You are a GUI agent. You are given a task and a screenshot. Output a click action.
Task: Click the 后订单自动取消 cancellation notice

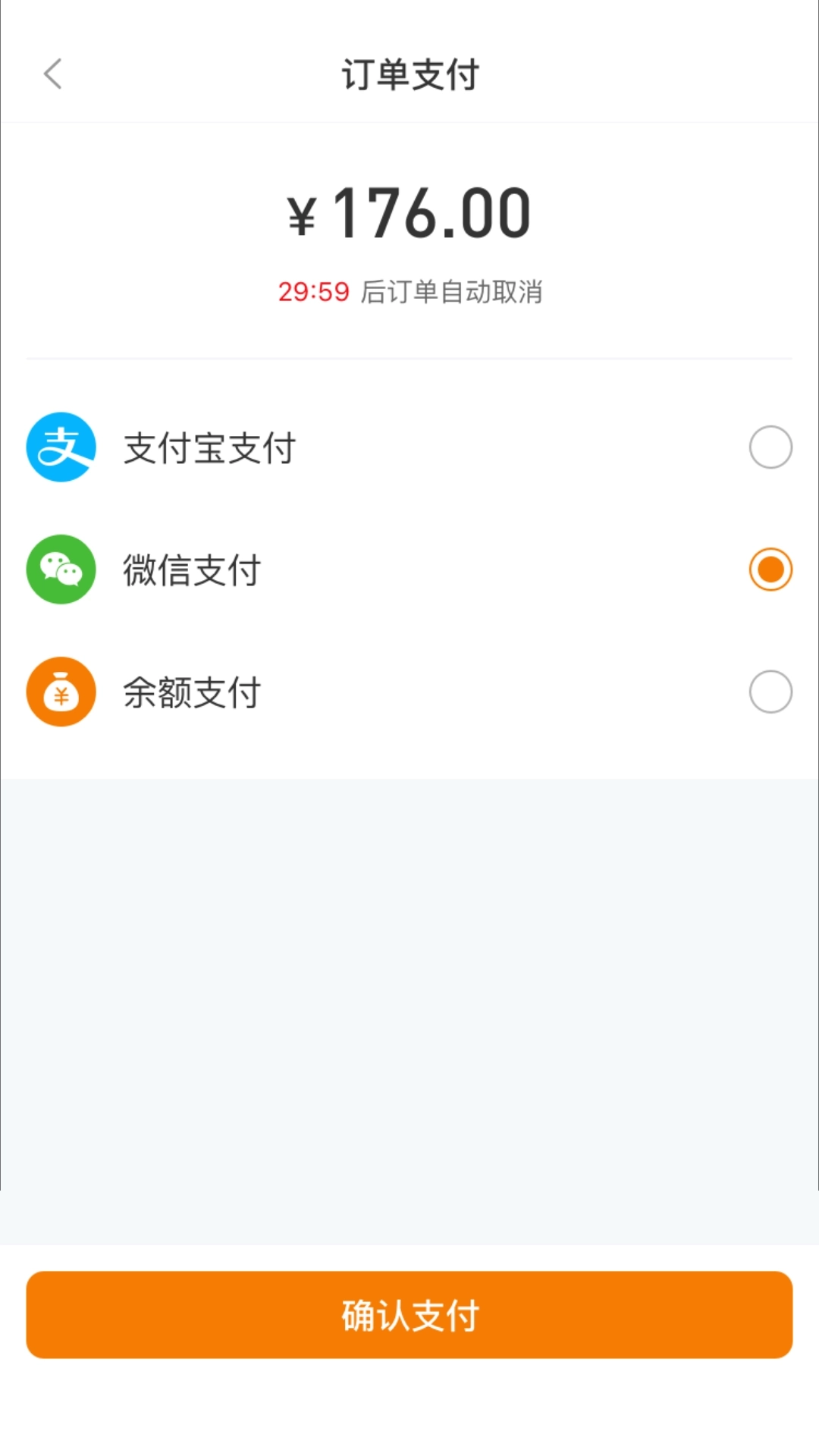pos(455,290)
